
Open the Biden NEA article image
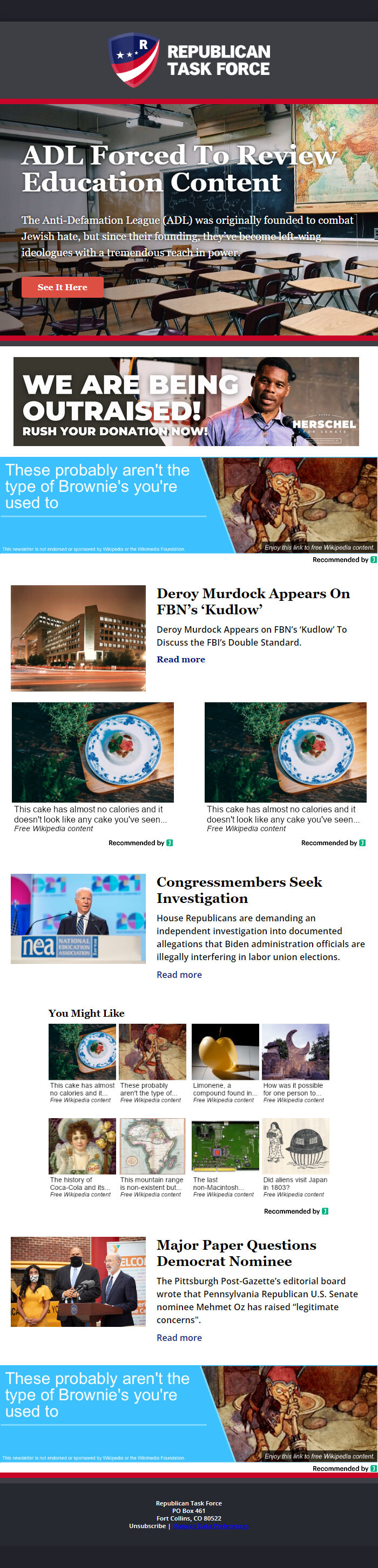78,919
